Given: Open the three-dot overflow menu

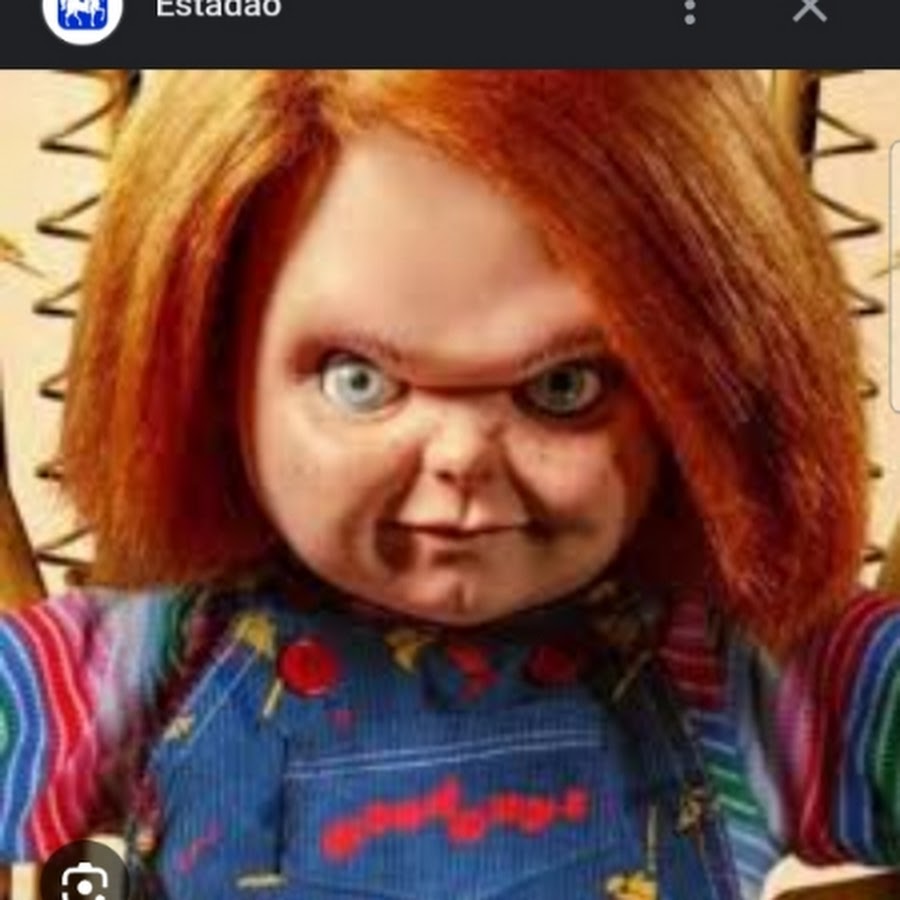Looking at the screenshot, I should tap(689, 10).
